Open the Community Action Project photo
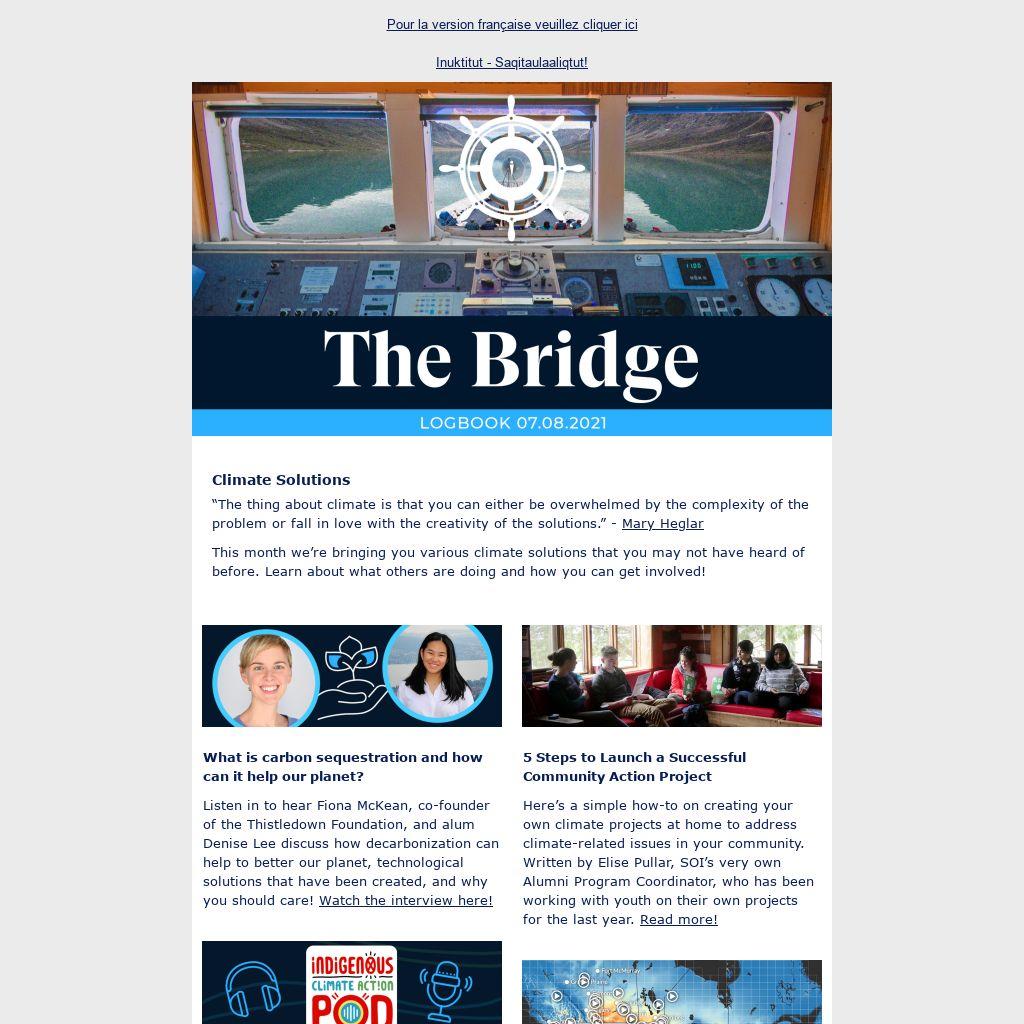Image resolution: width=1024 pixels, height=1024 pixels. [672, 676]
